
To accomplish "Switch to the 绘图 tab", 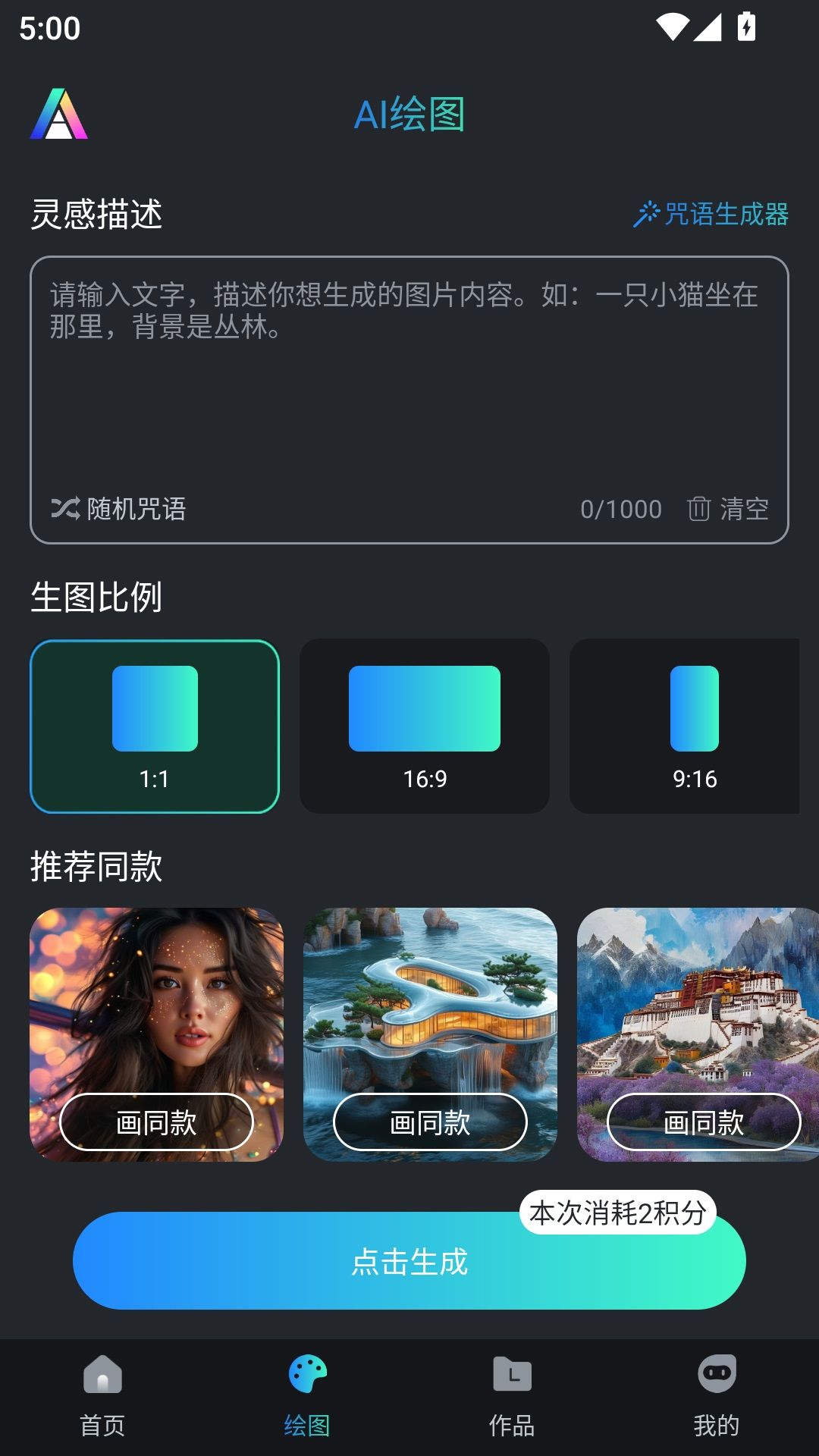I will (x=307, y=1395).
